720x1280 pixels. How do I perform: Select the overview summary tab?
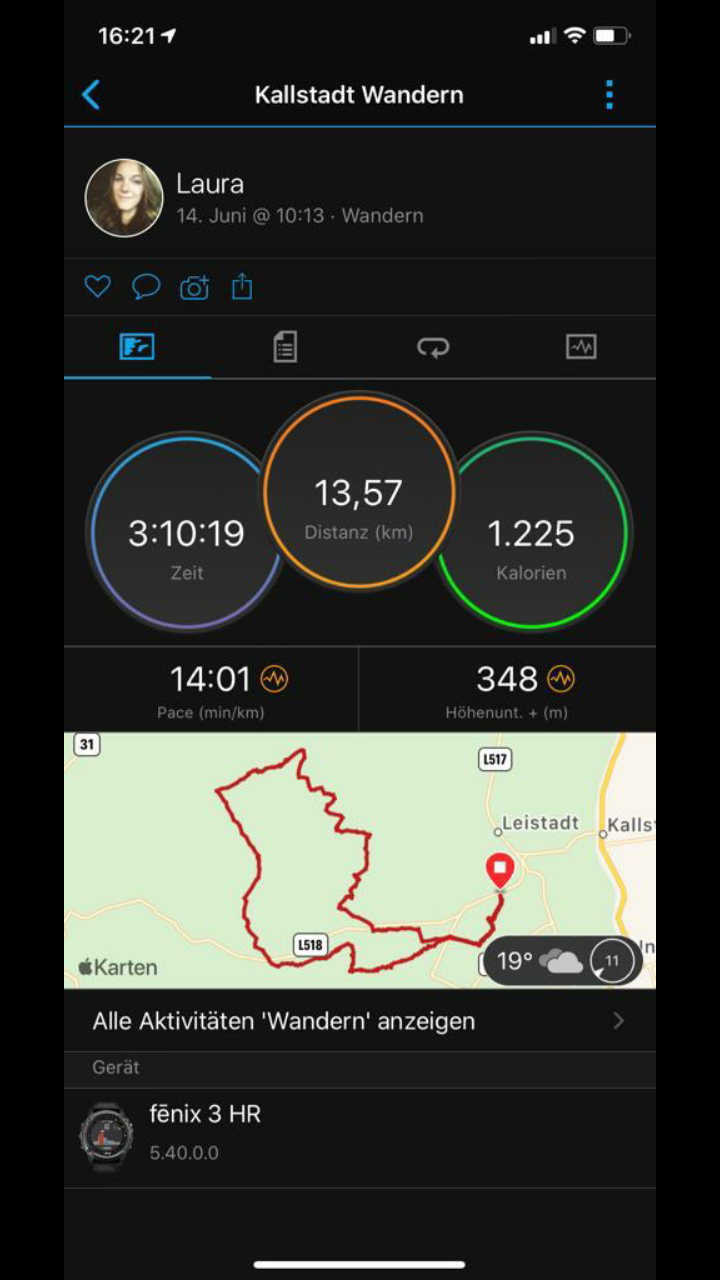(137, 347)
